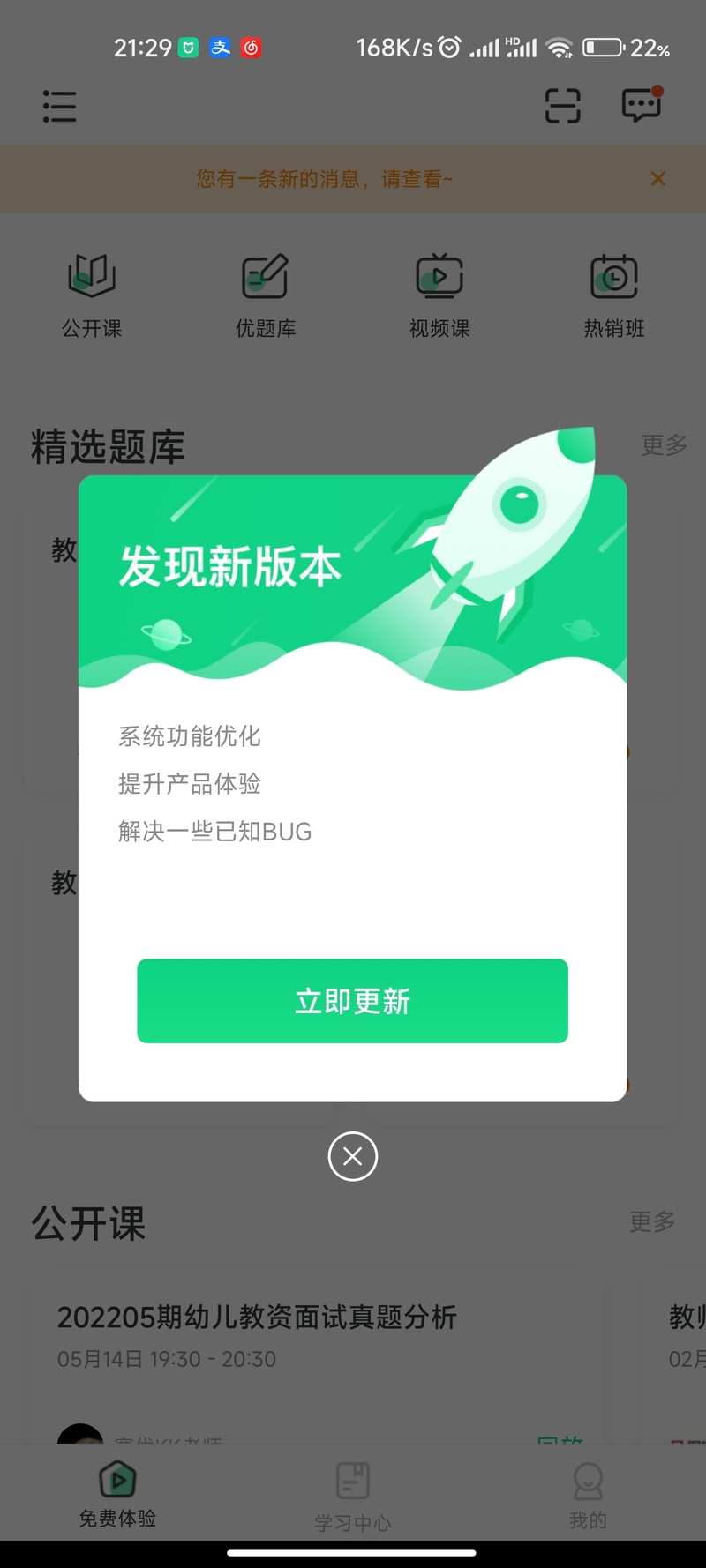Close the new message banner

click(658, 179)
